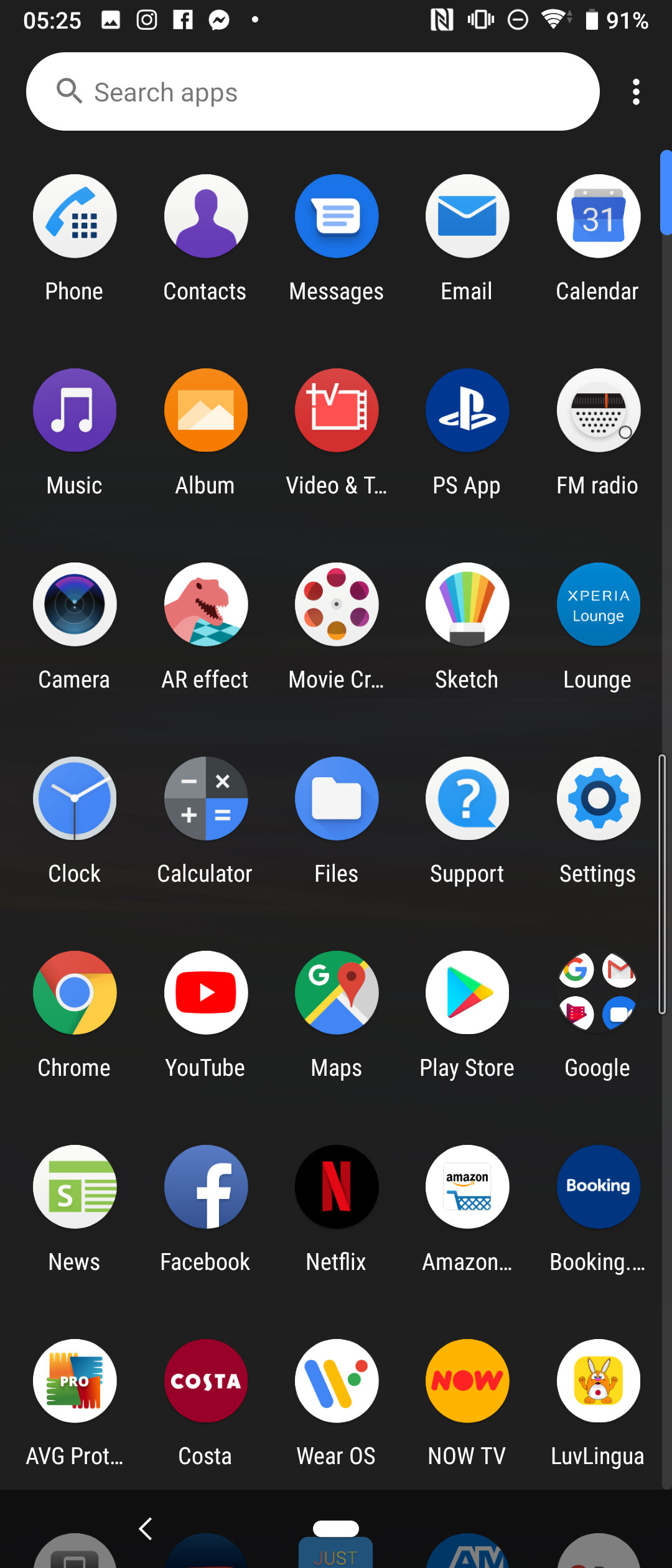This screenshot has width=672, height=1568.
Task: Launch Netflix
Action: tap(336, 1187)
